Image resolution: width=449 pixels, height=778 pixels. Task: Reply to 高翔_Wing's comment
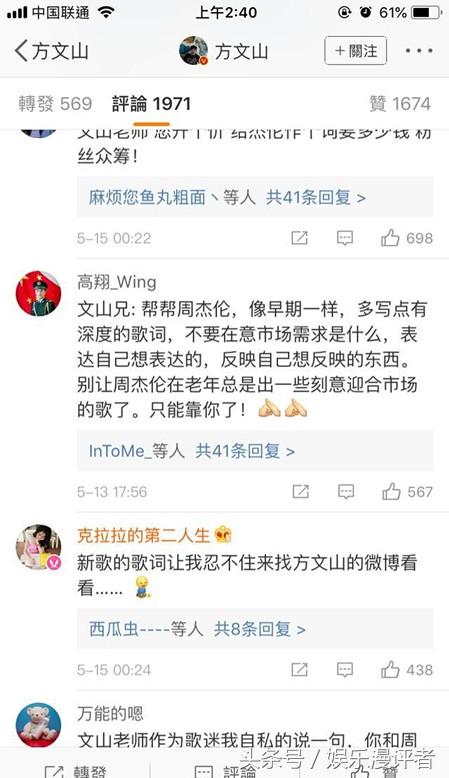click(x=346, y=492)
